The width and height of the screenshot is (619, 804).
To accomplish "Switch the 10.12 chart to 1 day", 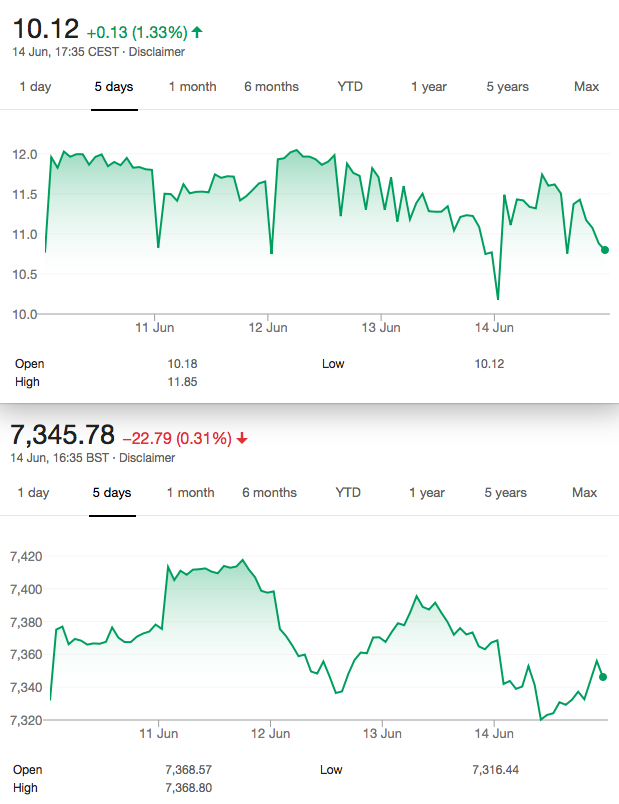I will pyautogui.click(x=35, y=87).
